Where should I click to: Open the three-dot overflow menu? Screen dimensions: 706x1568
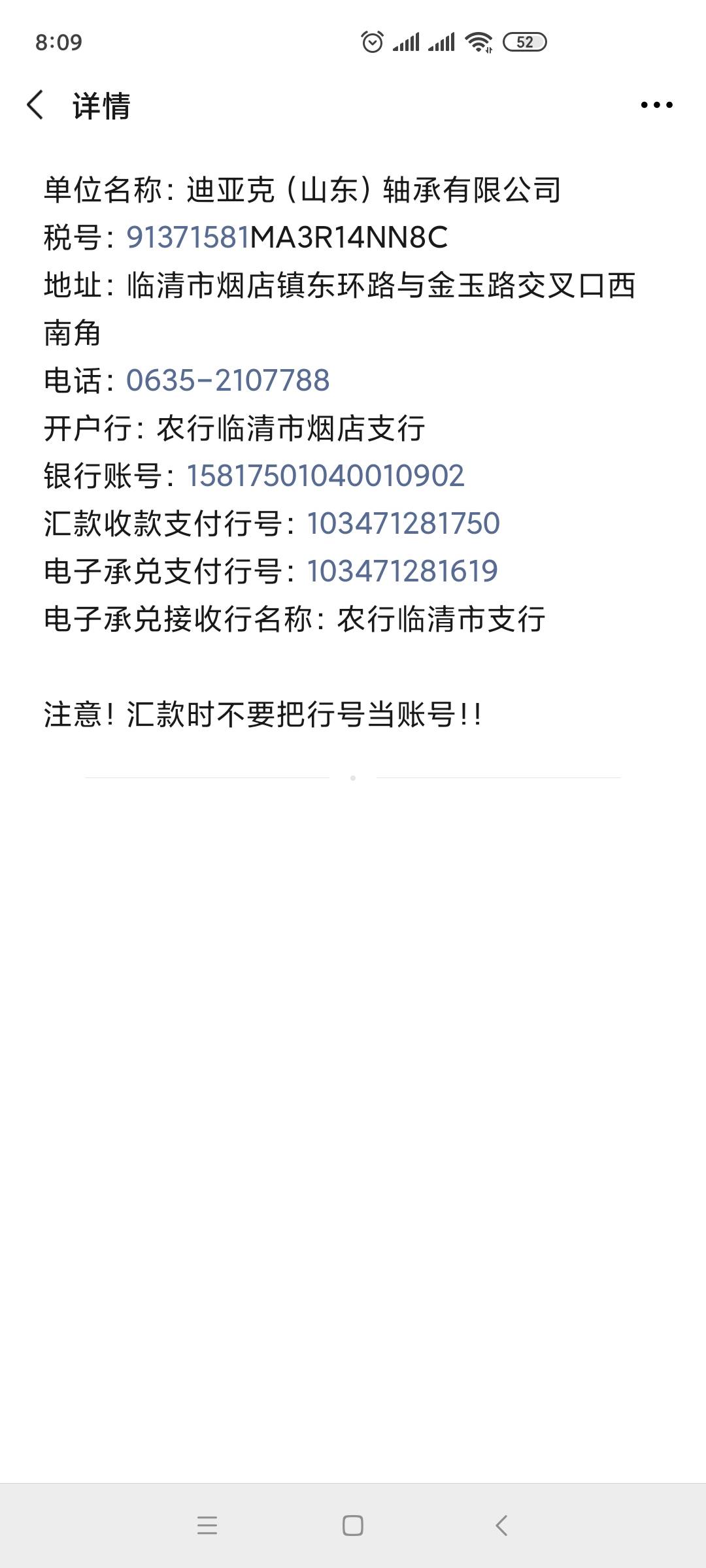click(x=656, y=105)
